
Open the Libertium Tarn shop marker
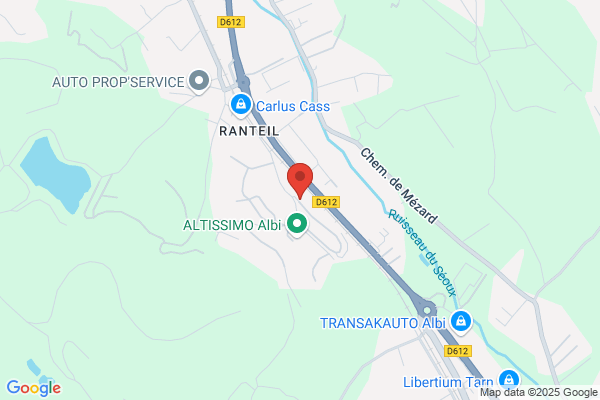(509, 381)
